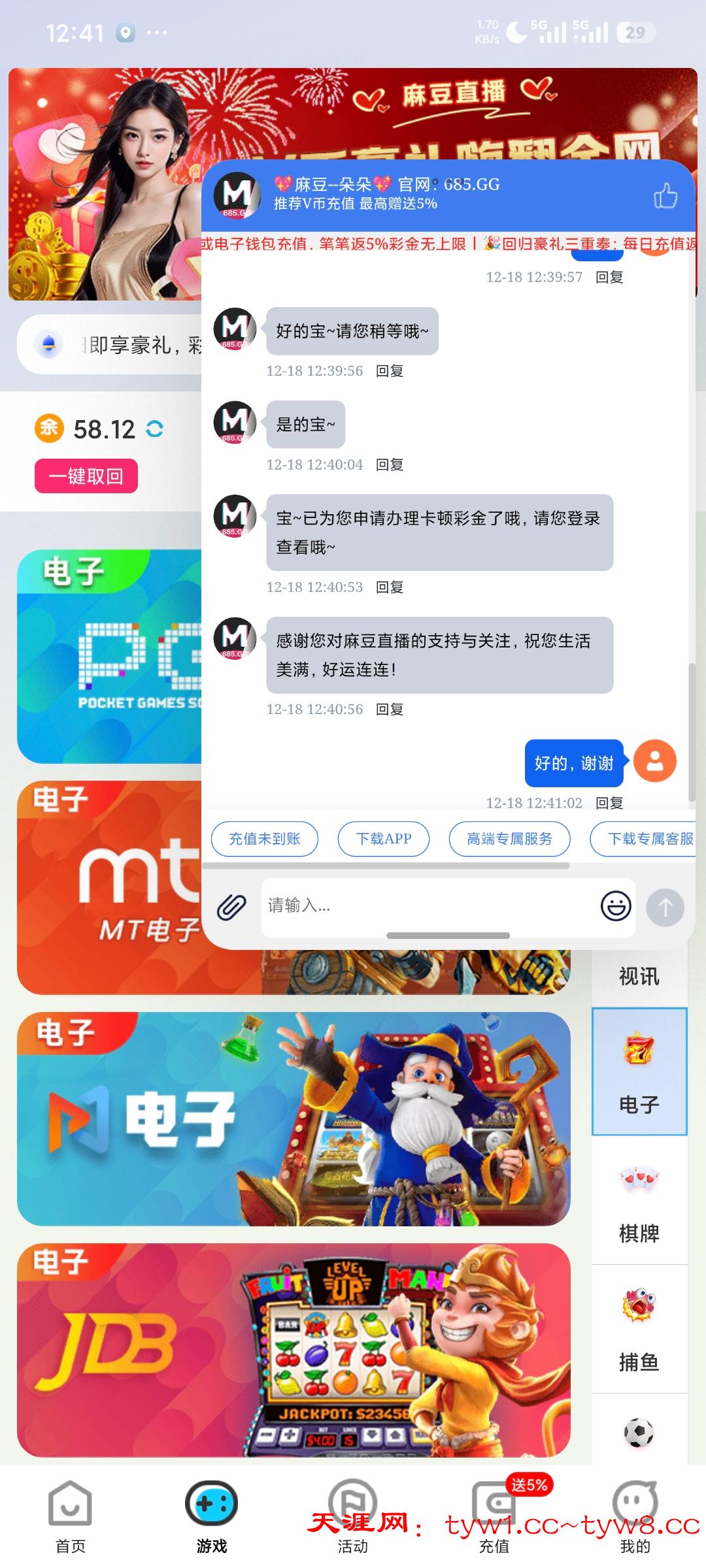Refresh the 58.12 balance
Screen dimensions: 706x1568
pyautogui.click(x=155, y=429)
